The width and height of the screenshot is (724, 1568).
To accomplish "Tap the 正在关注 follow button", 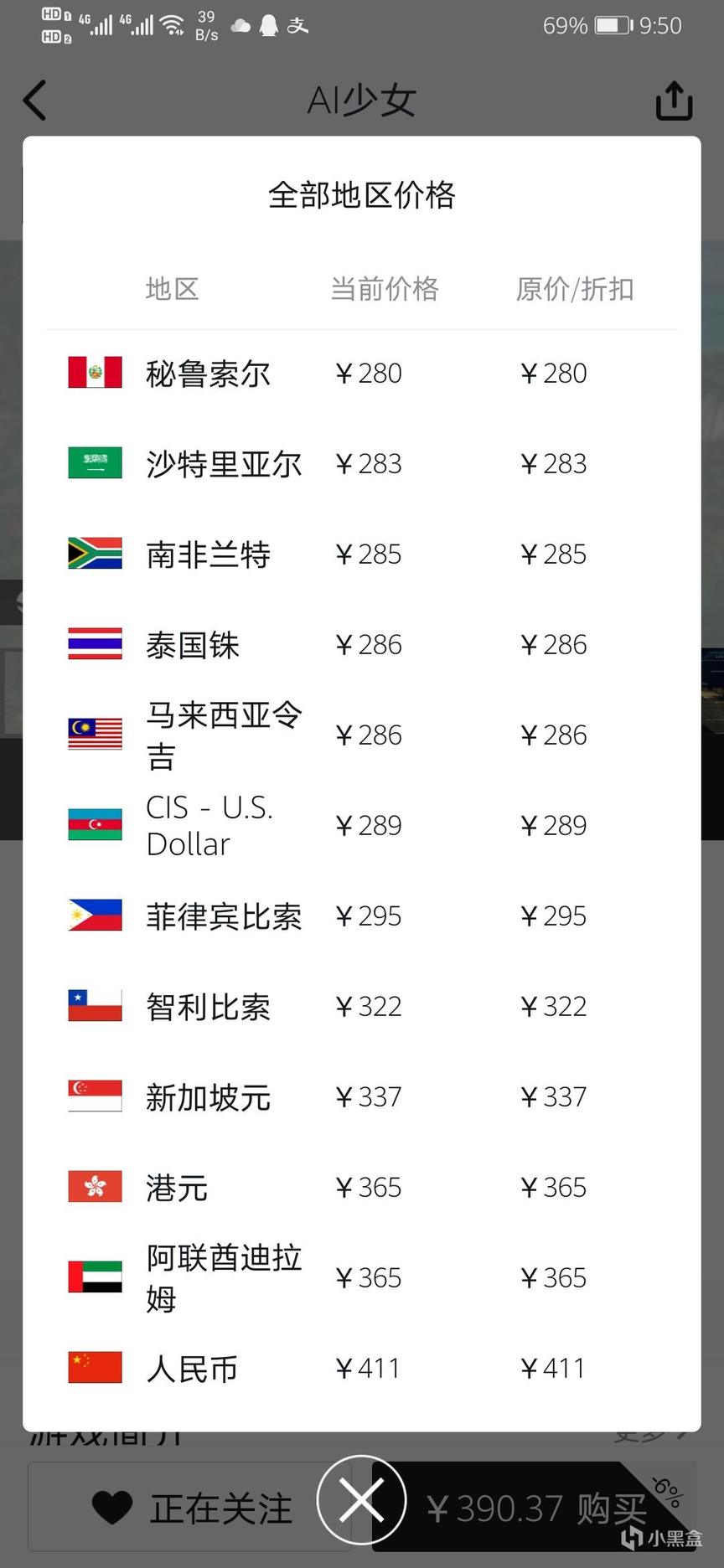I will pos(191,1508).
